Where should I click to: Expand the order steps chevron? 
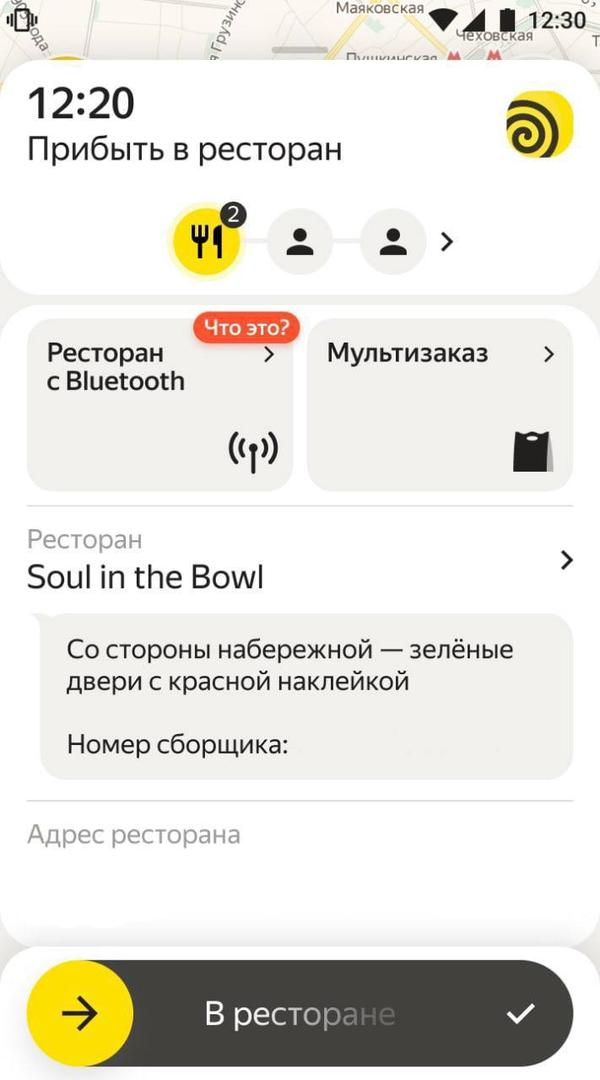[447, 241]
